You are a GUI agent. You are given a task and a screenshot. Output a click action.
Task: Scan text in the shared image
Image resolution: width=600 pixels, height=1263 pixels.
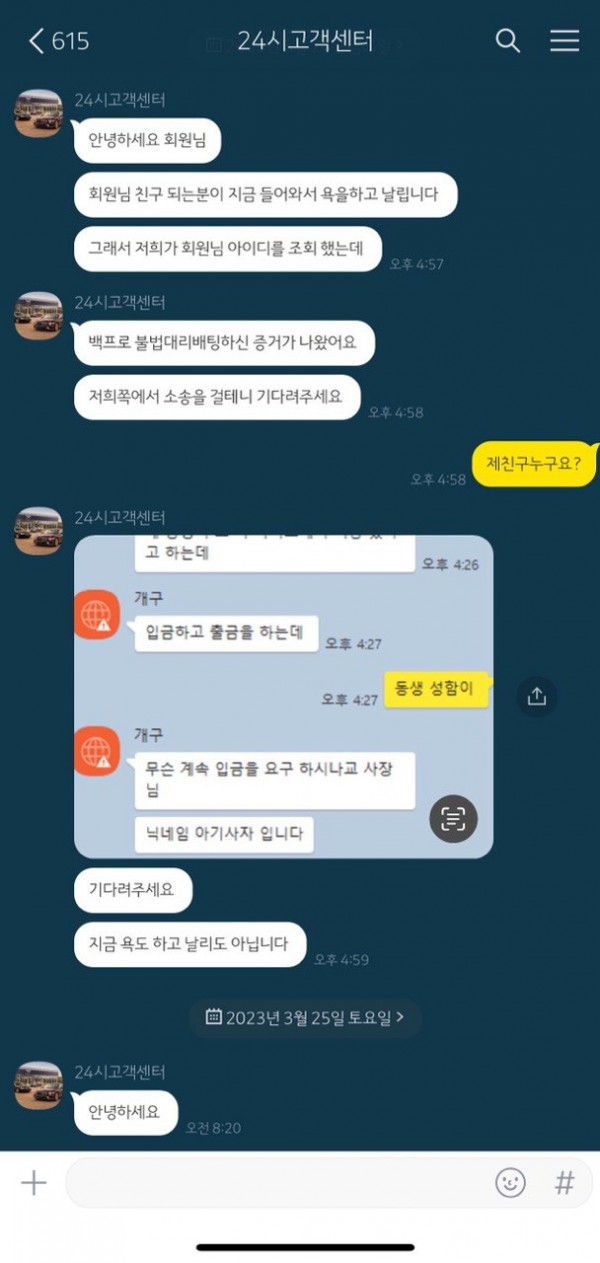pos(453,820)
